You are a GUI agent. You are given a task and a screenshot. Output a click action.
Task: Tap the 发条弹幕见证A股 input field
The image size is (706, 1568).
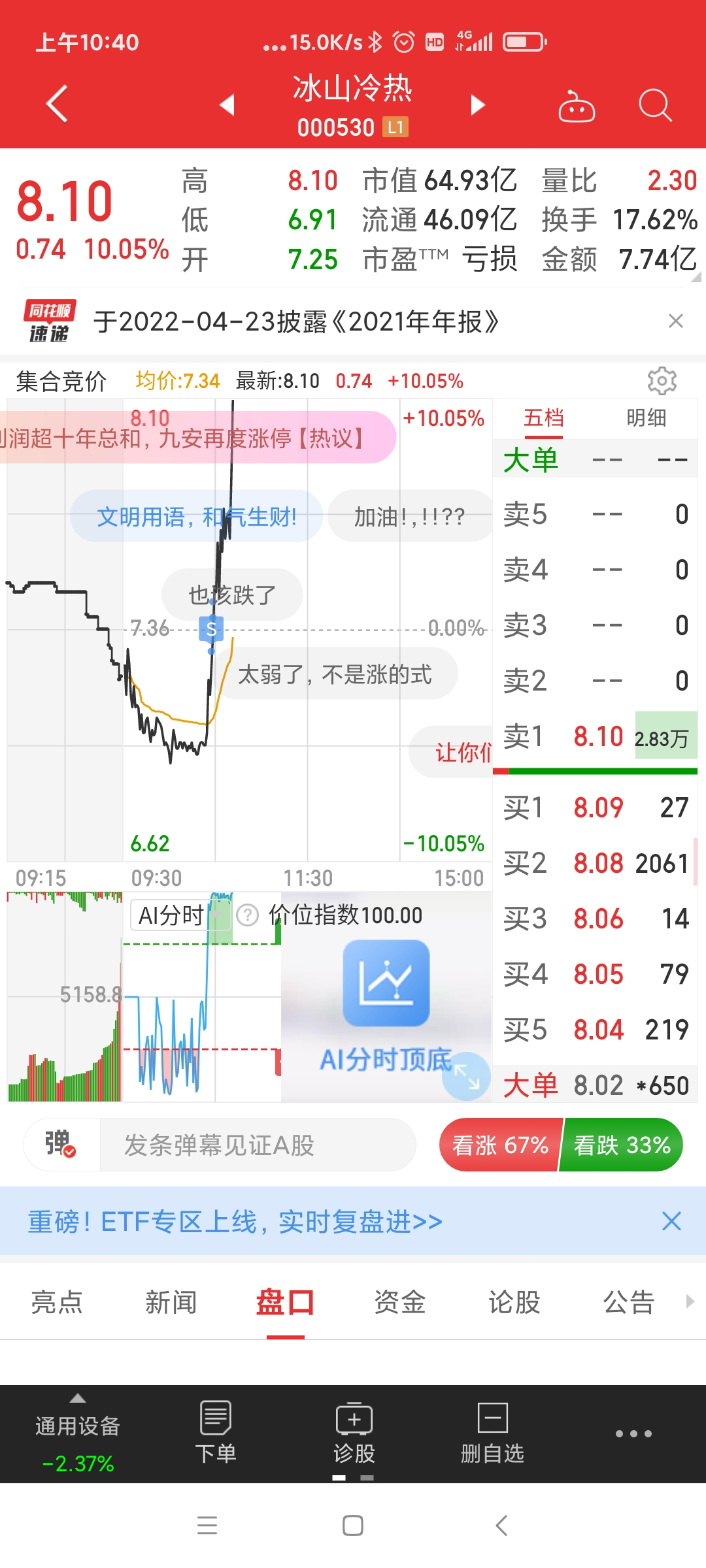[258, 1145]
